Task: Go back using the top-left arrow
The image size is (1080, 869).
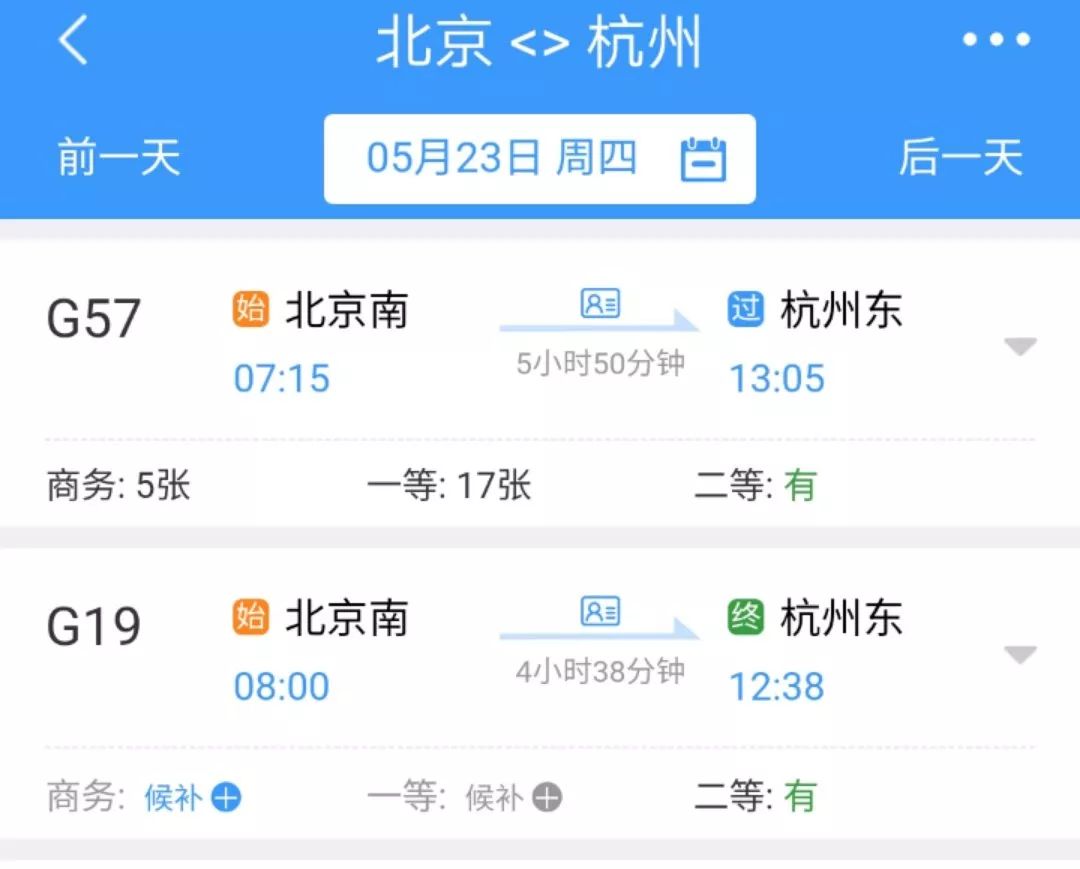Action: coord(74,42)
